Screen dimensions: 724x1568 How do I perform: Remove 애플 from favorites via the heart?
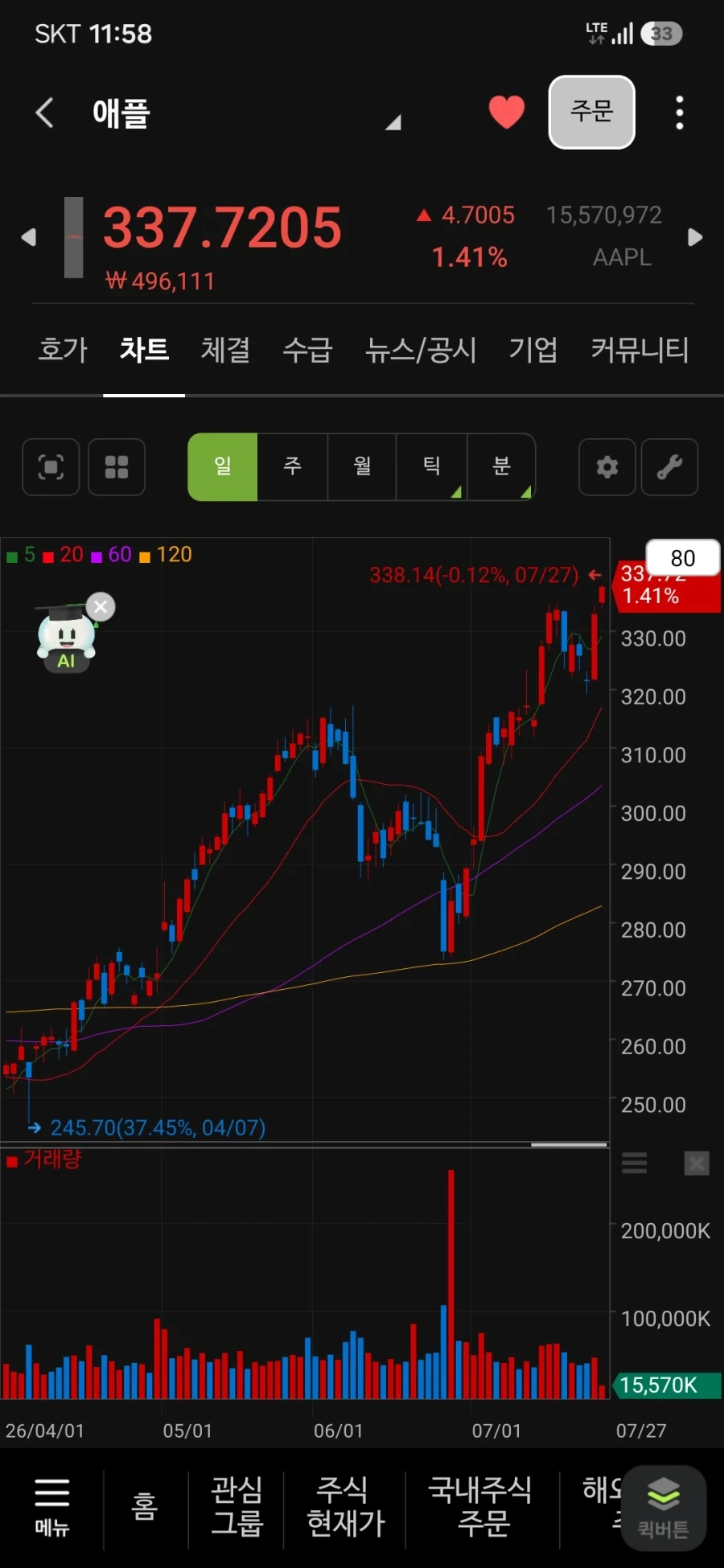tap(507, 112)
